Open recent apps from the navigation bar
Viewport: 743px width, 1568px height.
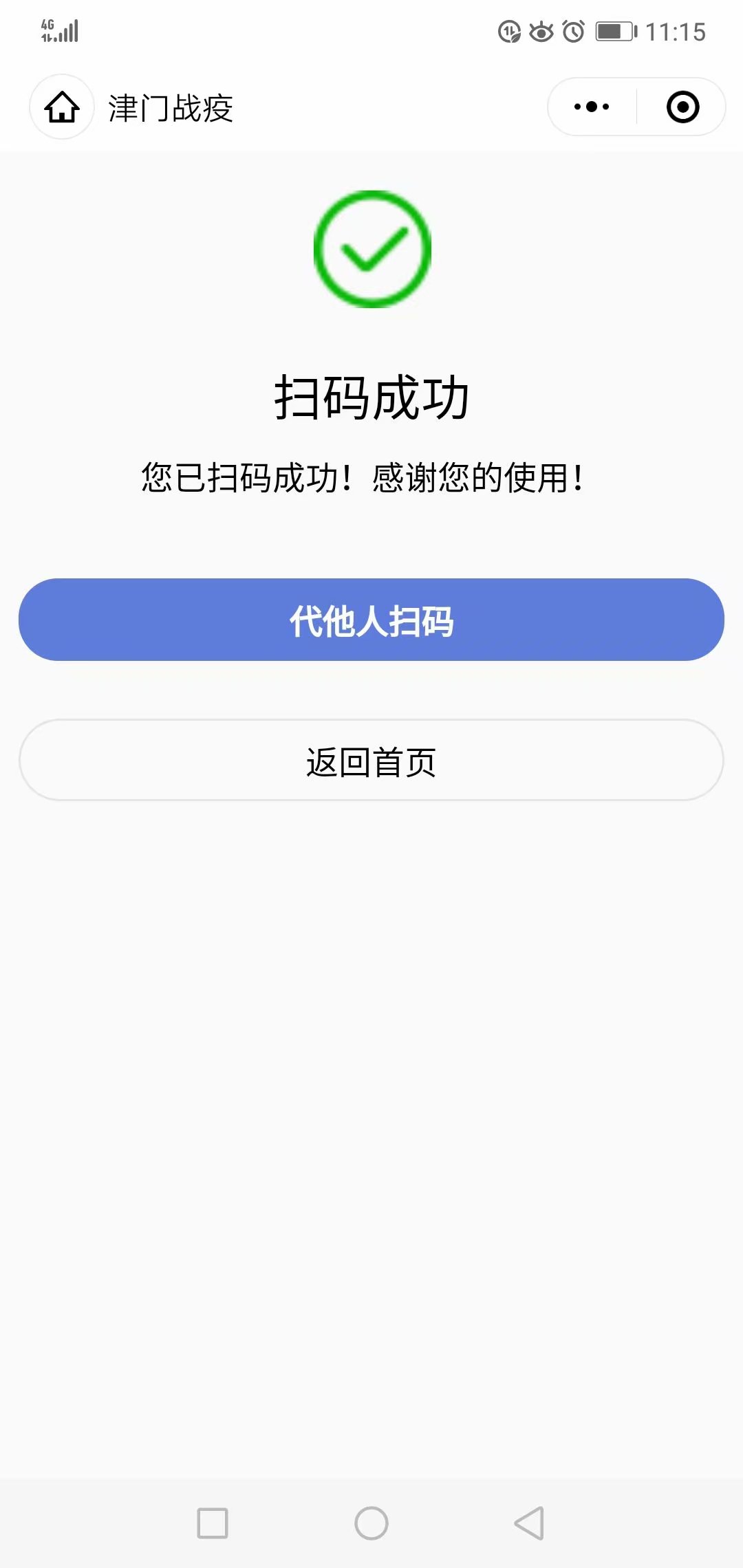pyautogui.click(x=213, y=1523)
